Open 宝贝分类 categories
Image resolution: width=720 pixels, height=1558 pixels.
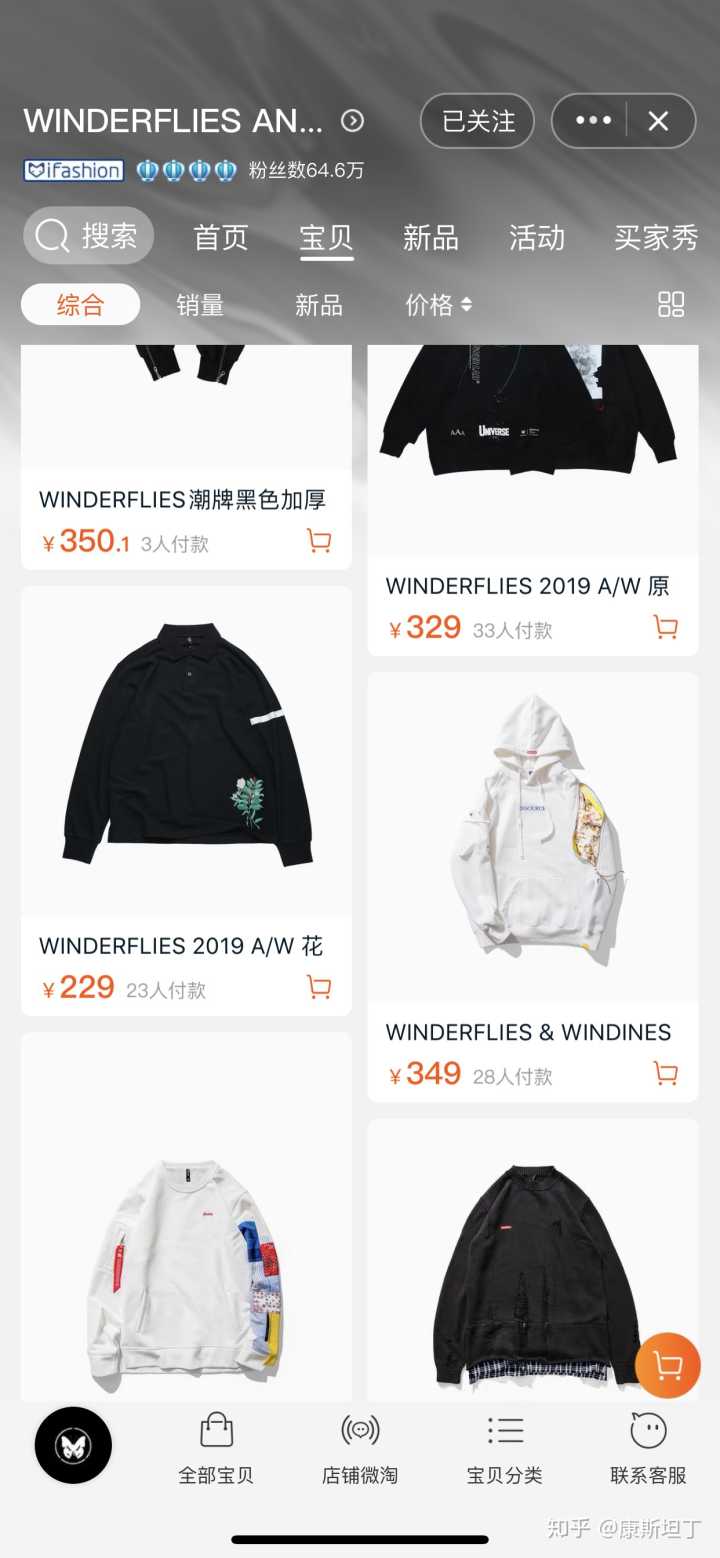(505, 1448)
